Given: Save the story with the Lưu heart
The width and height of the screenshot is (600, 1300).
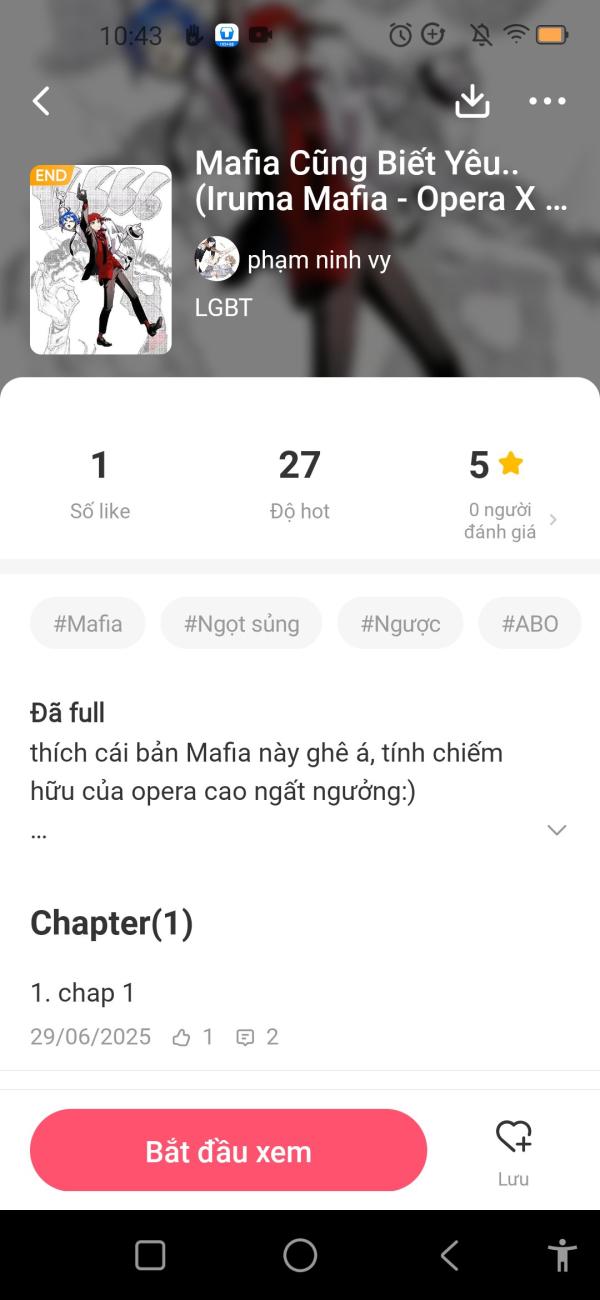Looking at the screenshot, I should tap(513, 1150).
